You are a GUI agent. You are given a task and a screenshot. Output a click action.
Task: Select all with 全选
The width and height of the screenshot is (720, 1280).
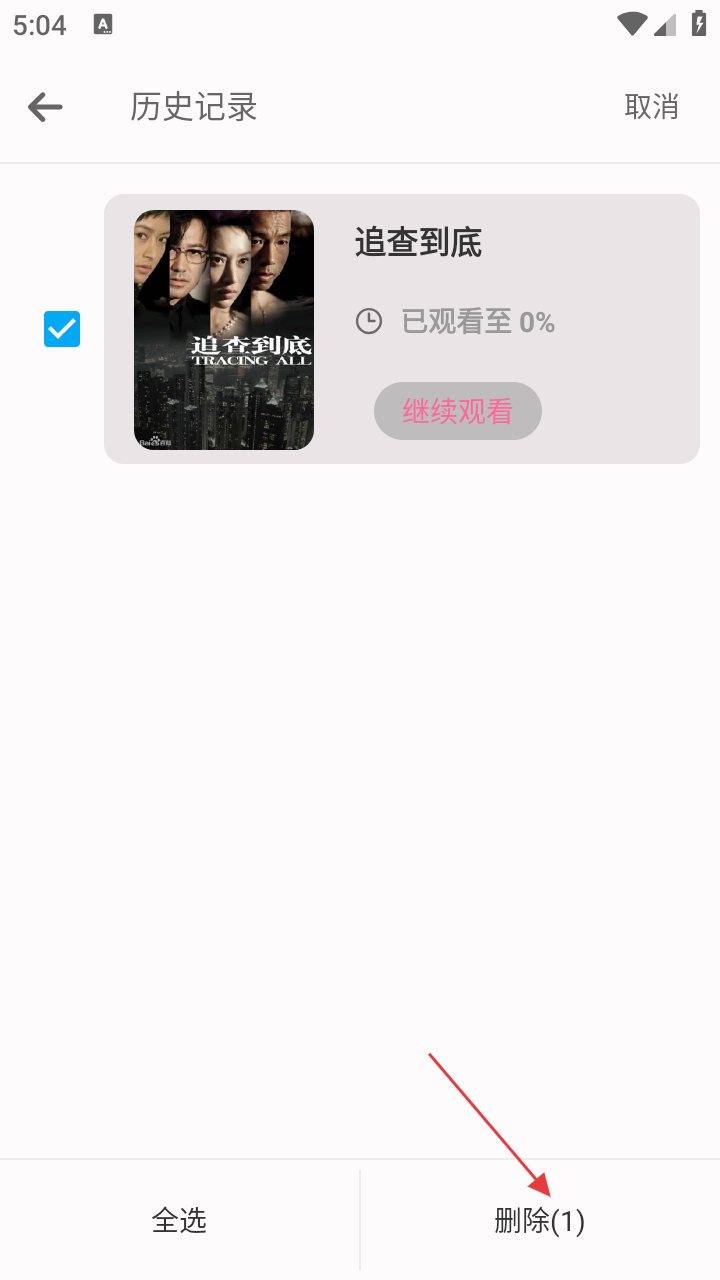[179, 1220]
